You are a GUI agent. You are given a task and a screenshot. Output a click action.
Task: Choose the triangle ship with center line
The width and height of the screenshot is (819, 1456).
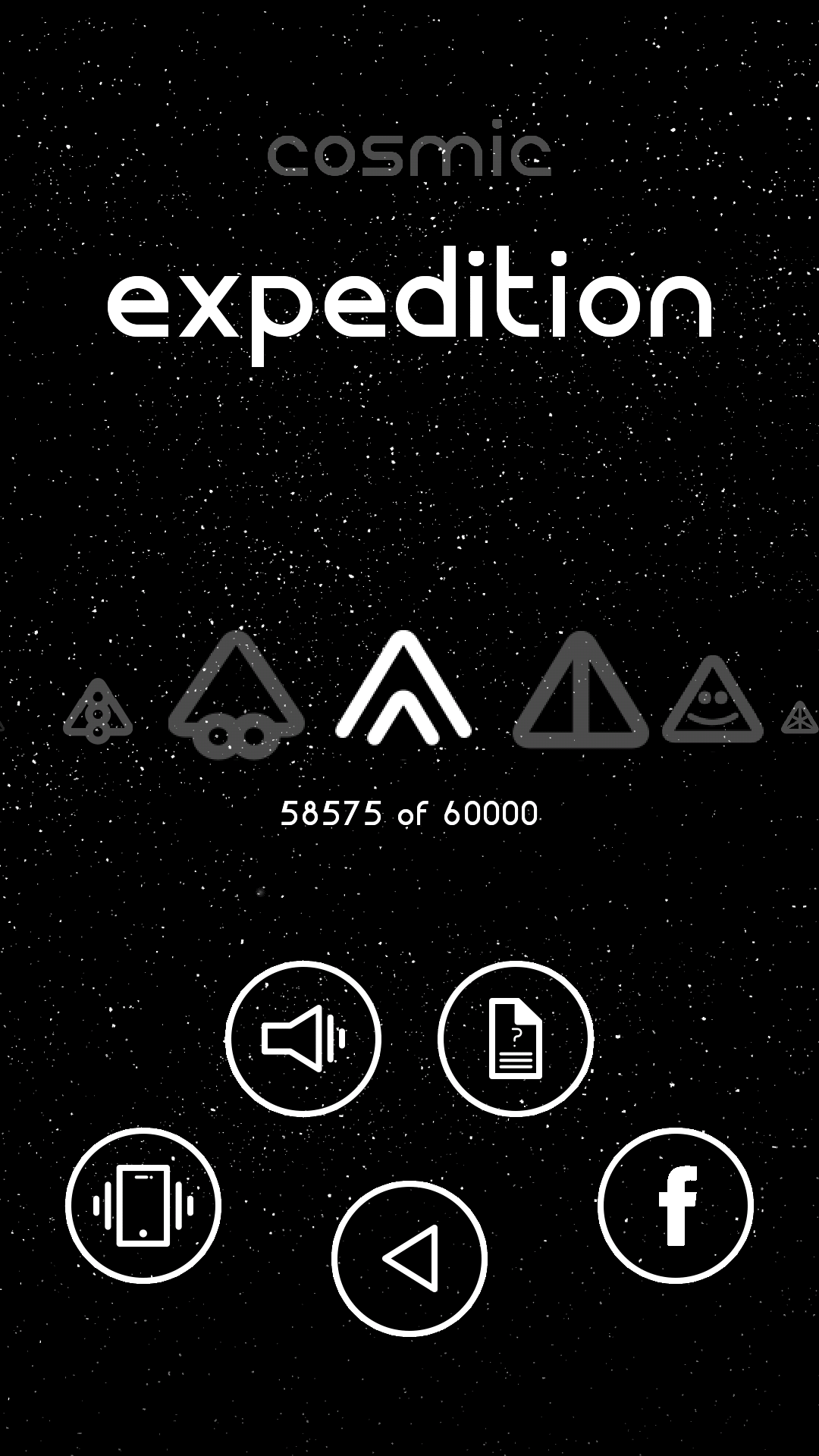581,689
